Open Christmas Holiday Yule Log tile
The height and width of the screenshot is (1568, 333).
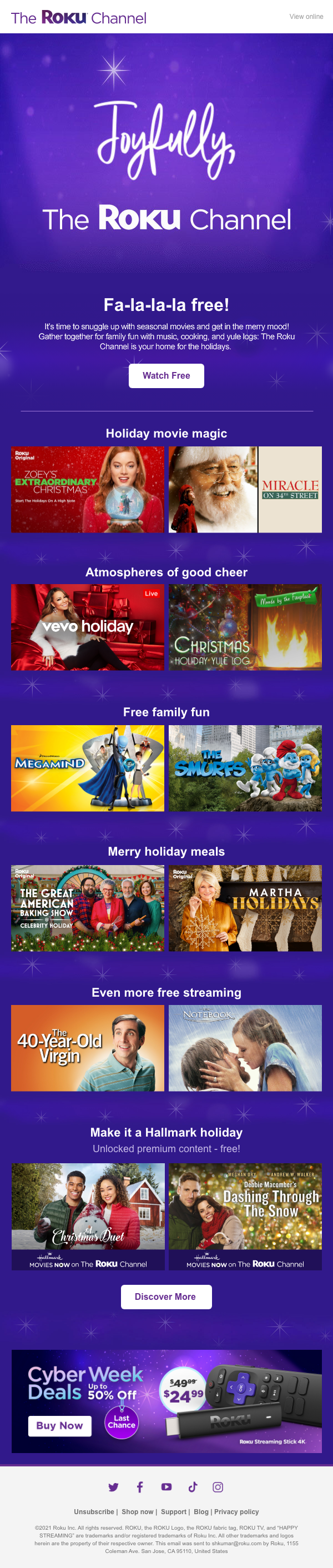245,627
